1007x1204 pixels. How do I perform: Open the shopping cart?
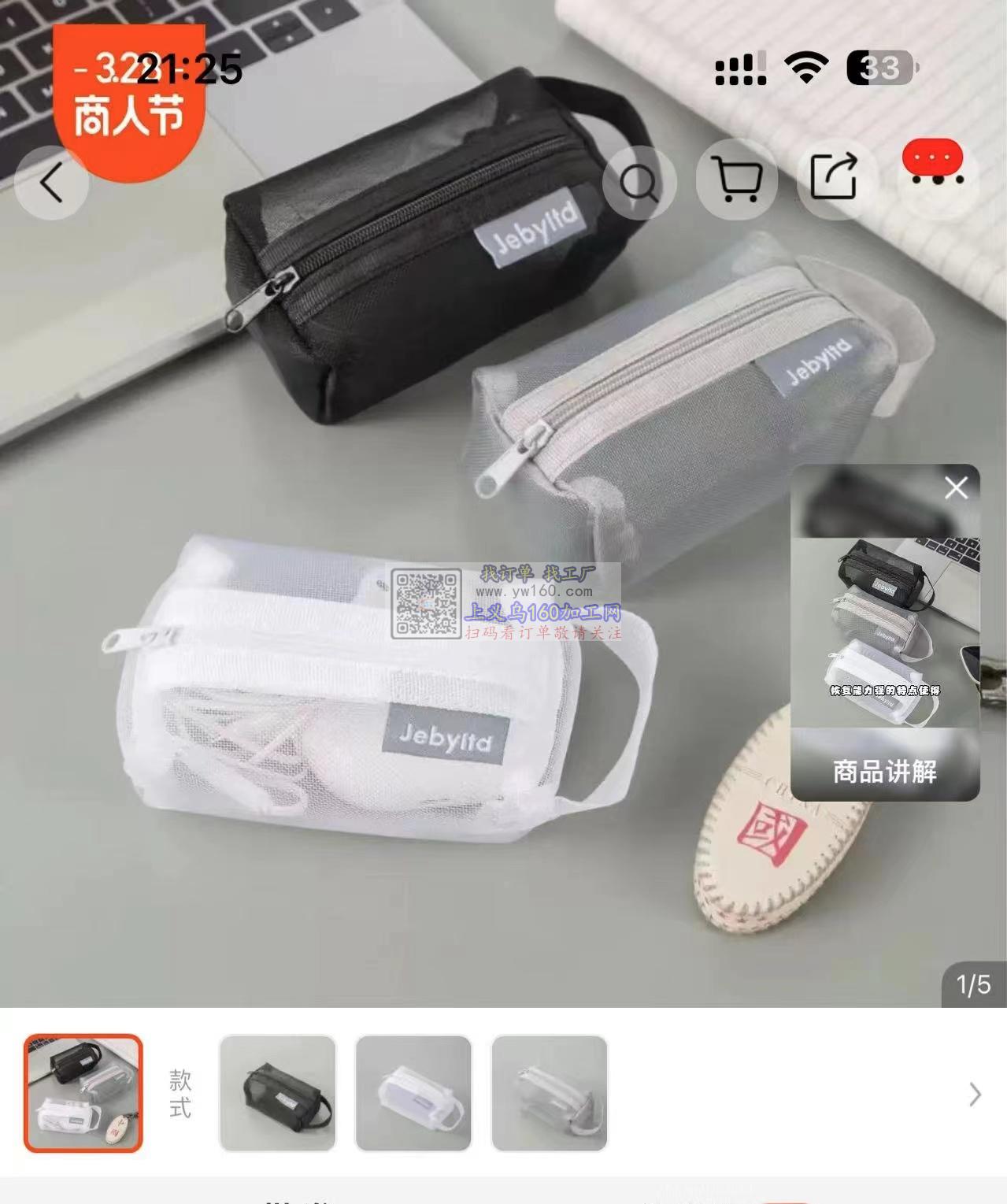click(x=737, y=180)
